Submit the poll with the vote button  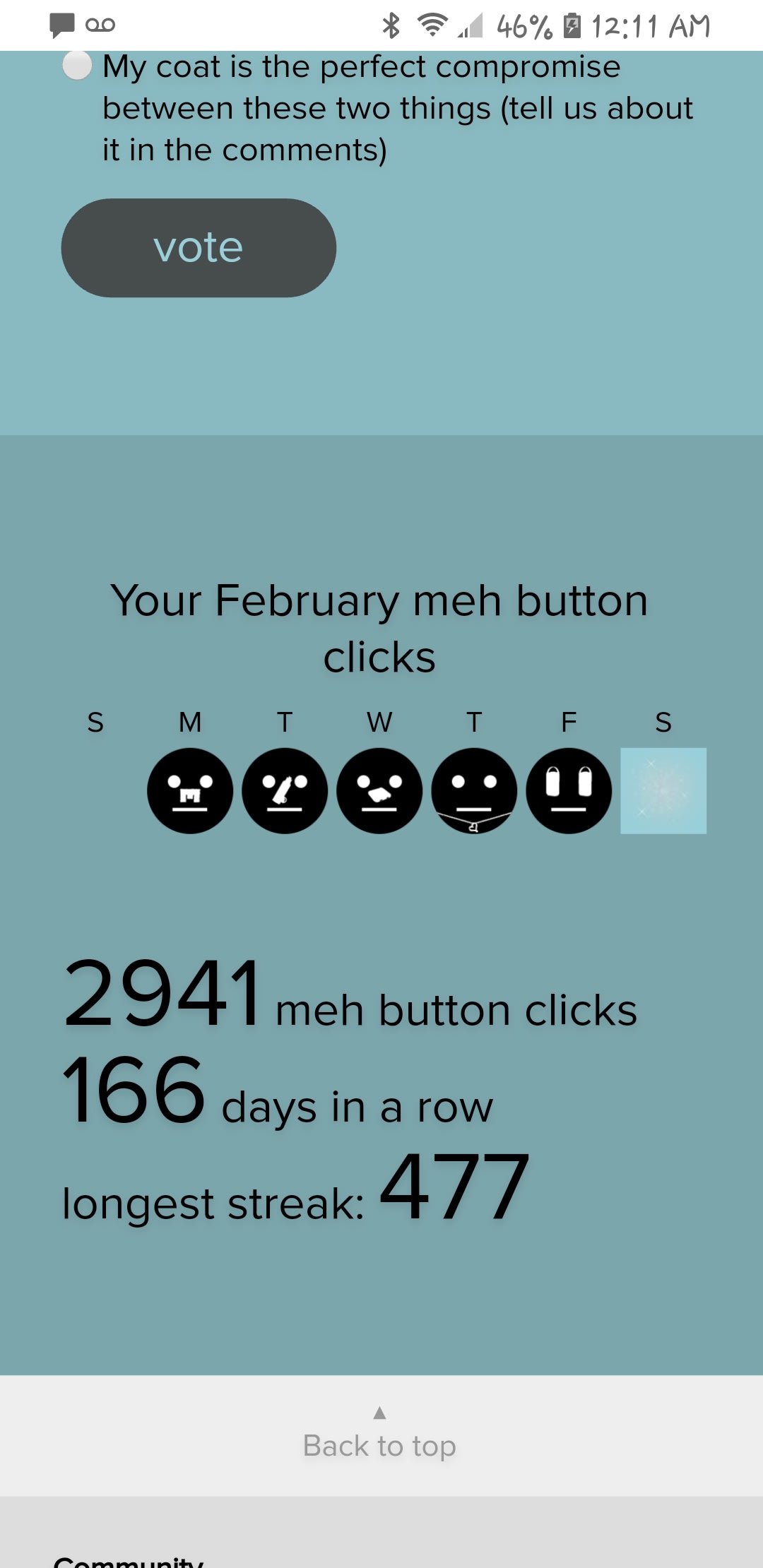point(199,248)
